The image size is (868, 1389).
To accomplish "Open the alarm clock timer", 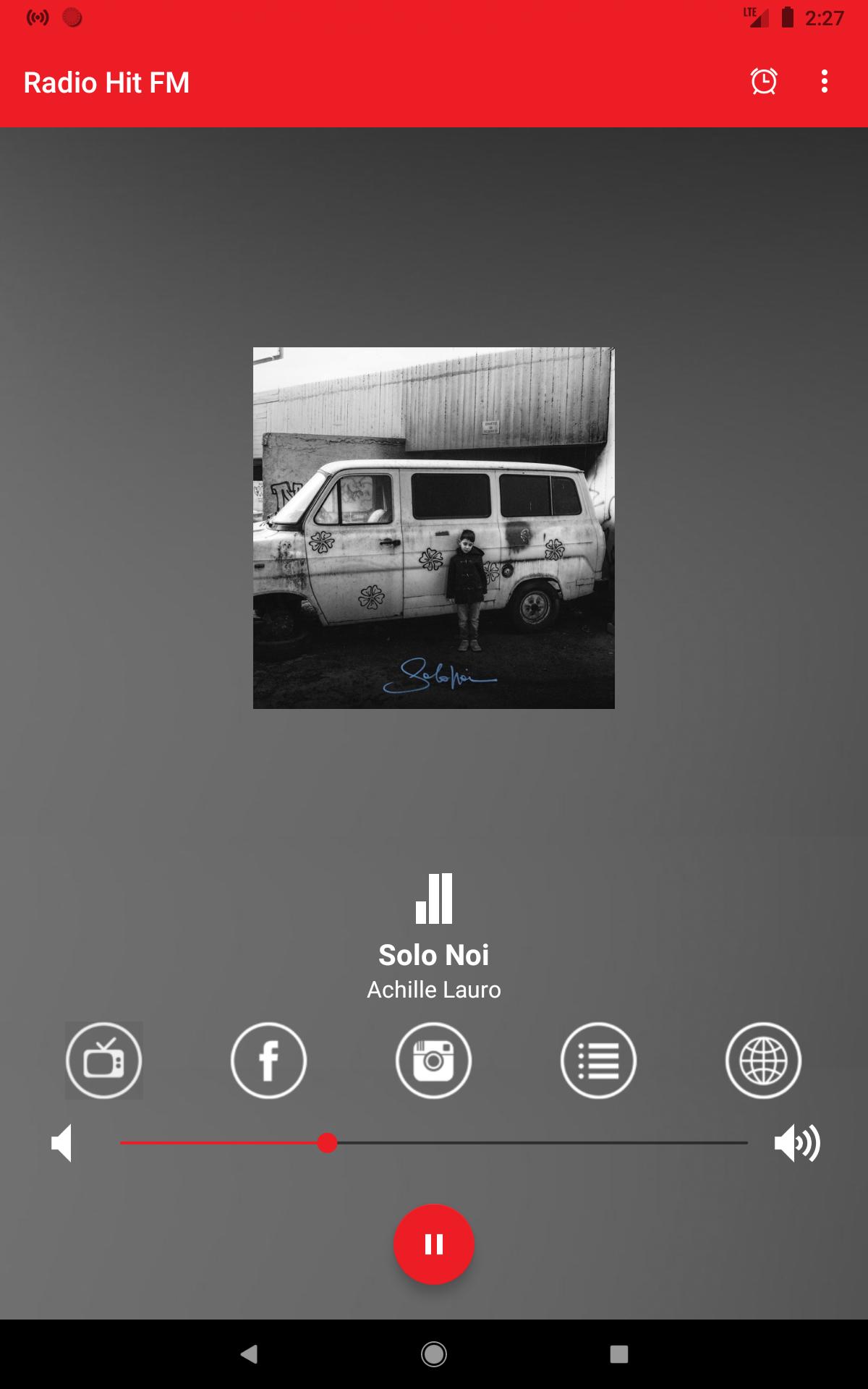I will point(764,82).
